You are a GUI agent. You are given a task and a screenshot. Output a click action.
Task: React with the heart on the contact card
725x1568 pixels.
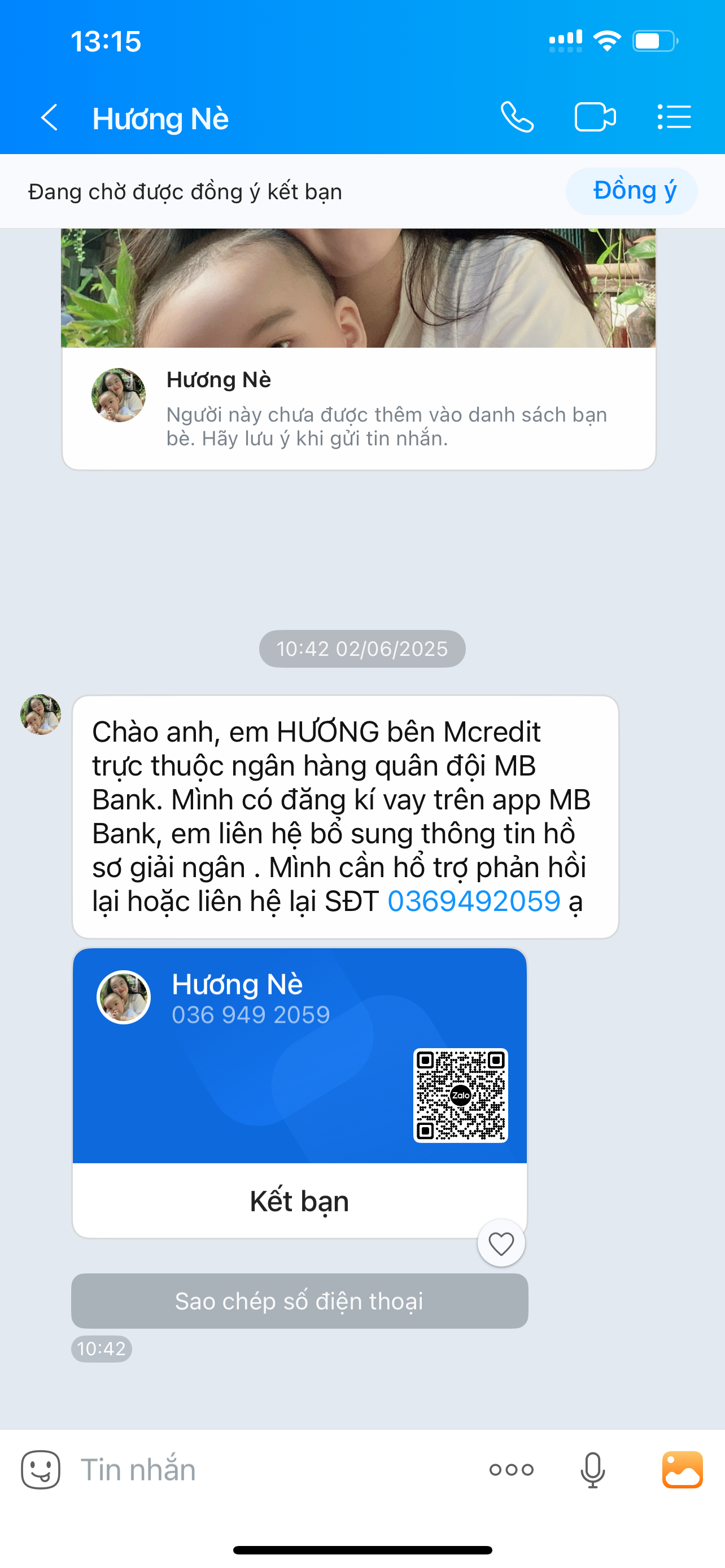[501, 1243]
